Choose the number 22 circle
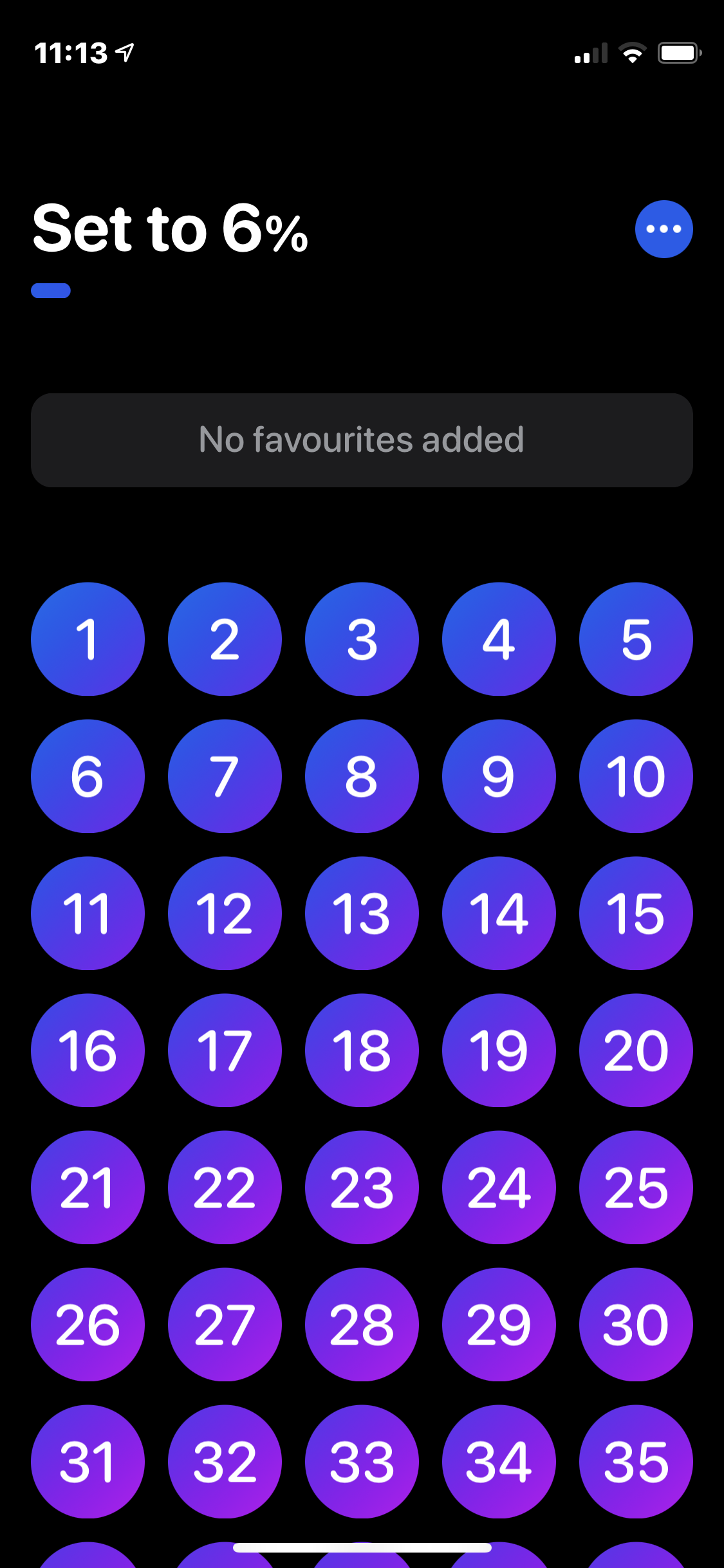This screenshot has width=724, height=1568. coord(225,1188)
